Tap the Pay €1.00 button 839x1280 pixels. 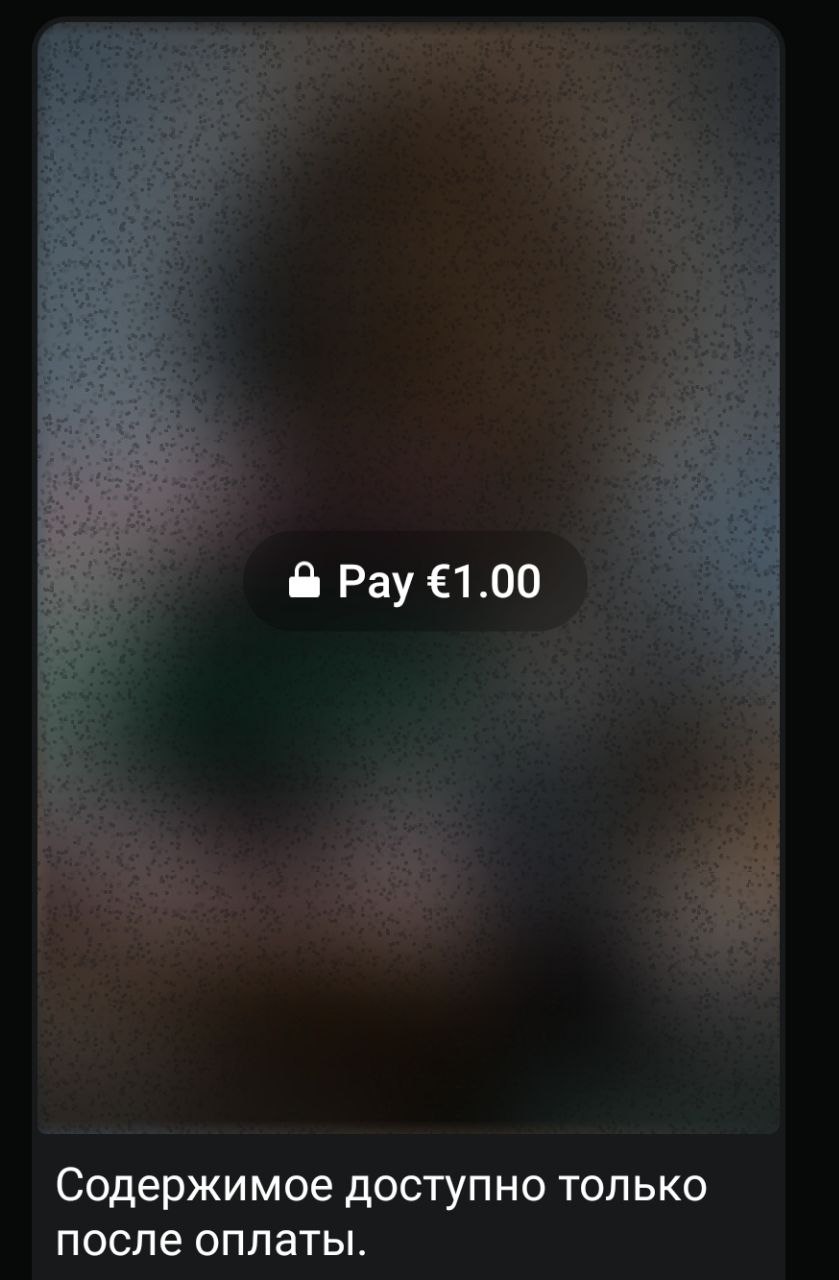pyautogui.click(x=415, y=581)
